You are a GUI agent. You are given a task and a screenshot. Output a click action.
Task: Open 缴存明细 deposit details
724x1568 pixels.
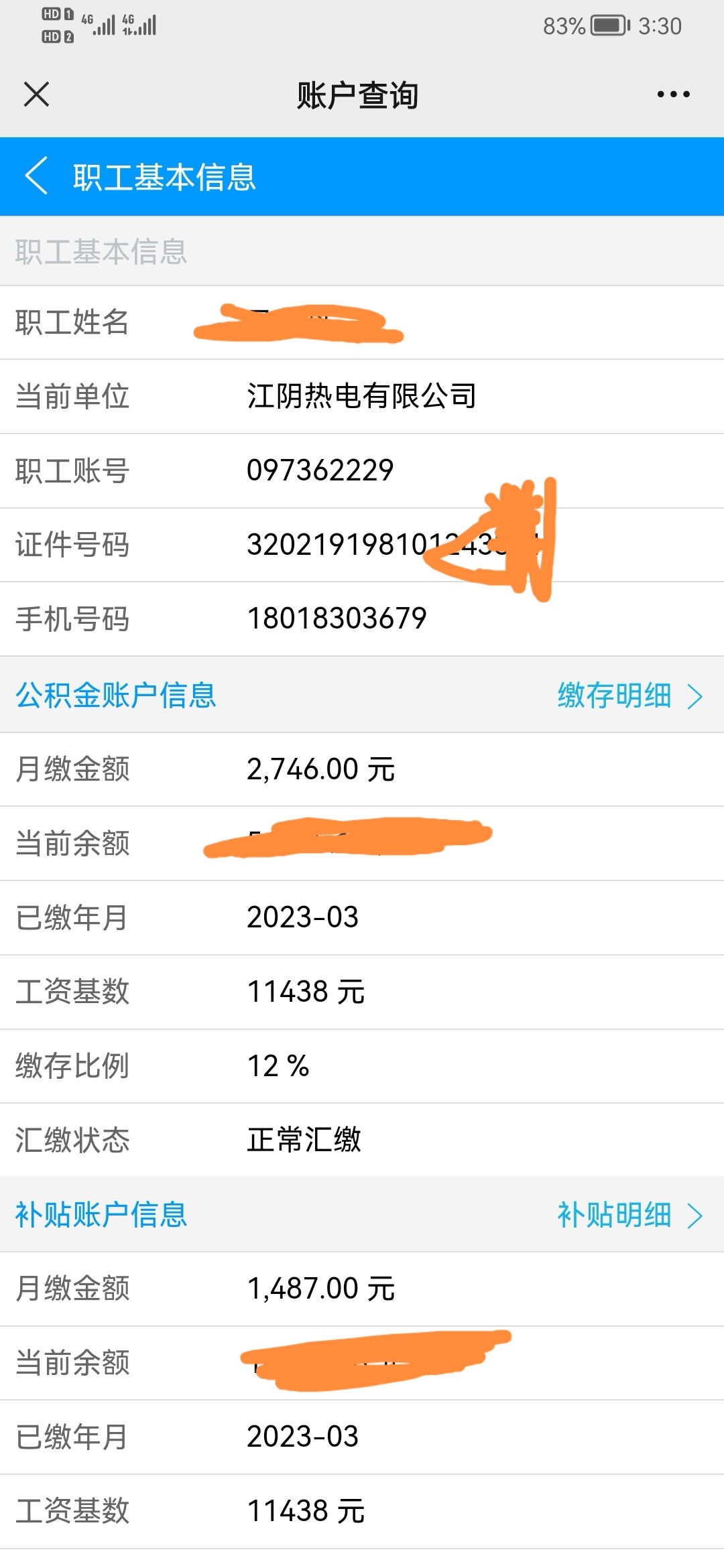pyautogui.click(x=629, y=696)
